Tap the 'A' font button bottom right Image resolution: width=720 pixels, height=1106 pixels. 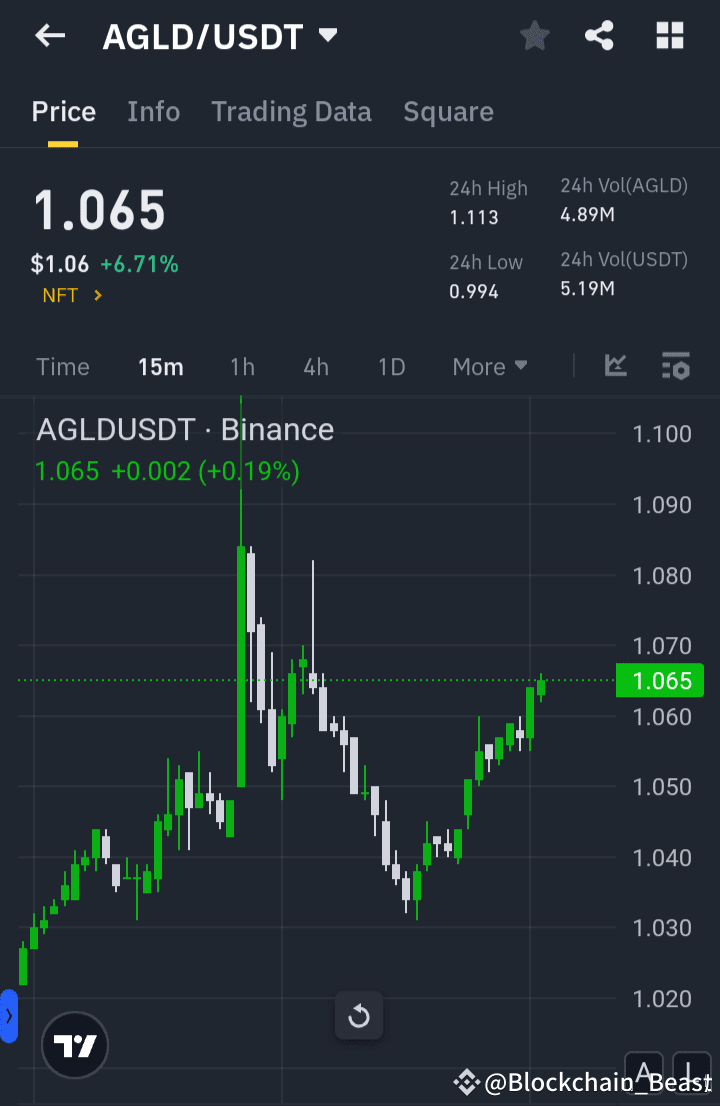coord(644,1072)
